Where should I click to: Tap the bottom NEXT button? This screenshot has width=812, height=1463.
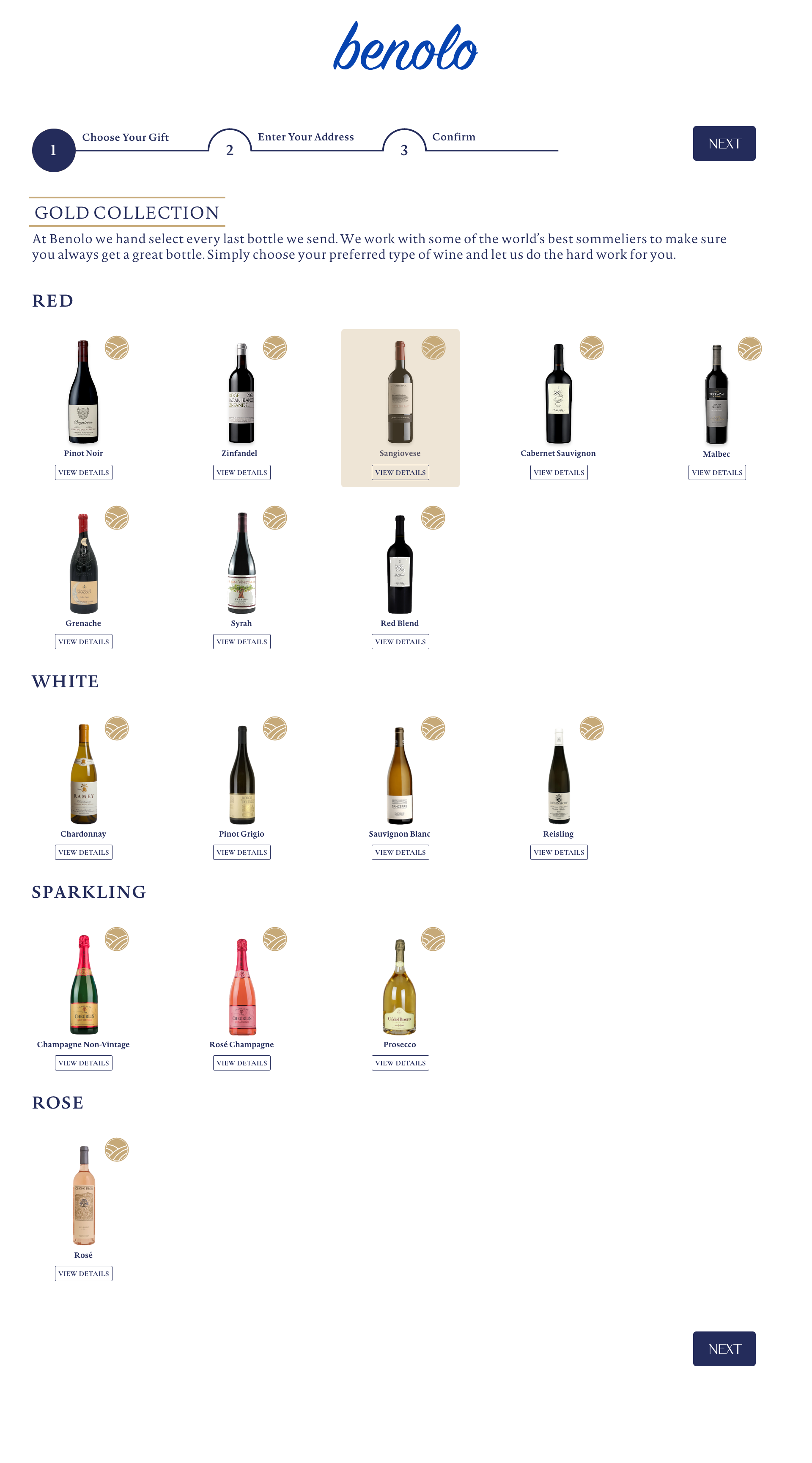coord(724,1348)
